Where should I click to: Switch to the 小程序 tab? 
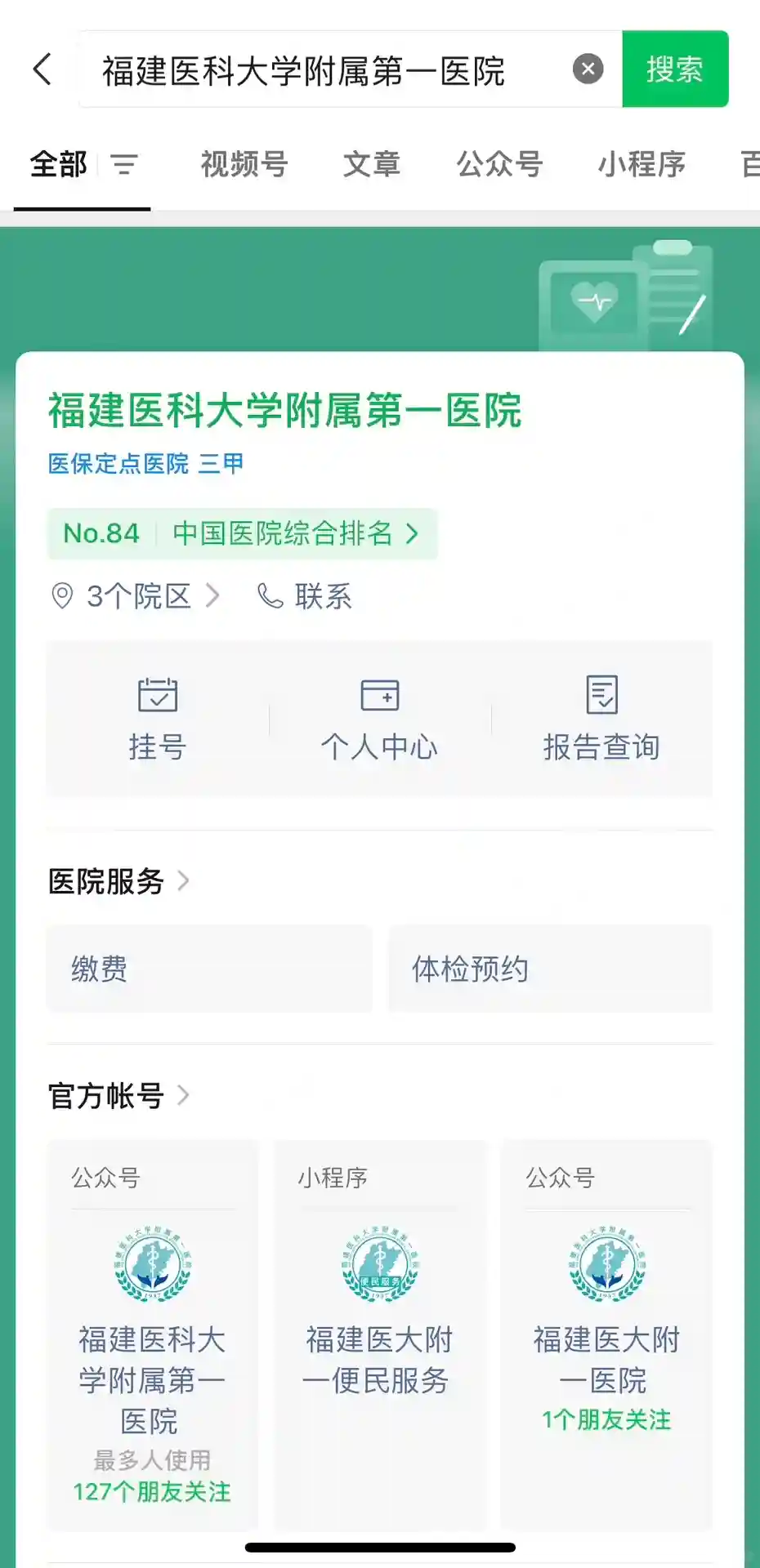[642, 165]
